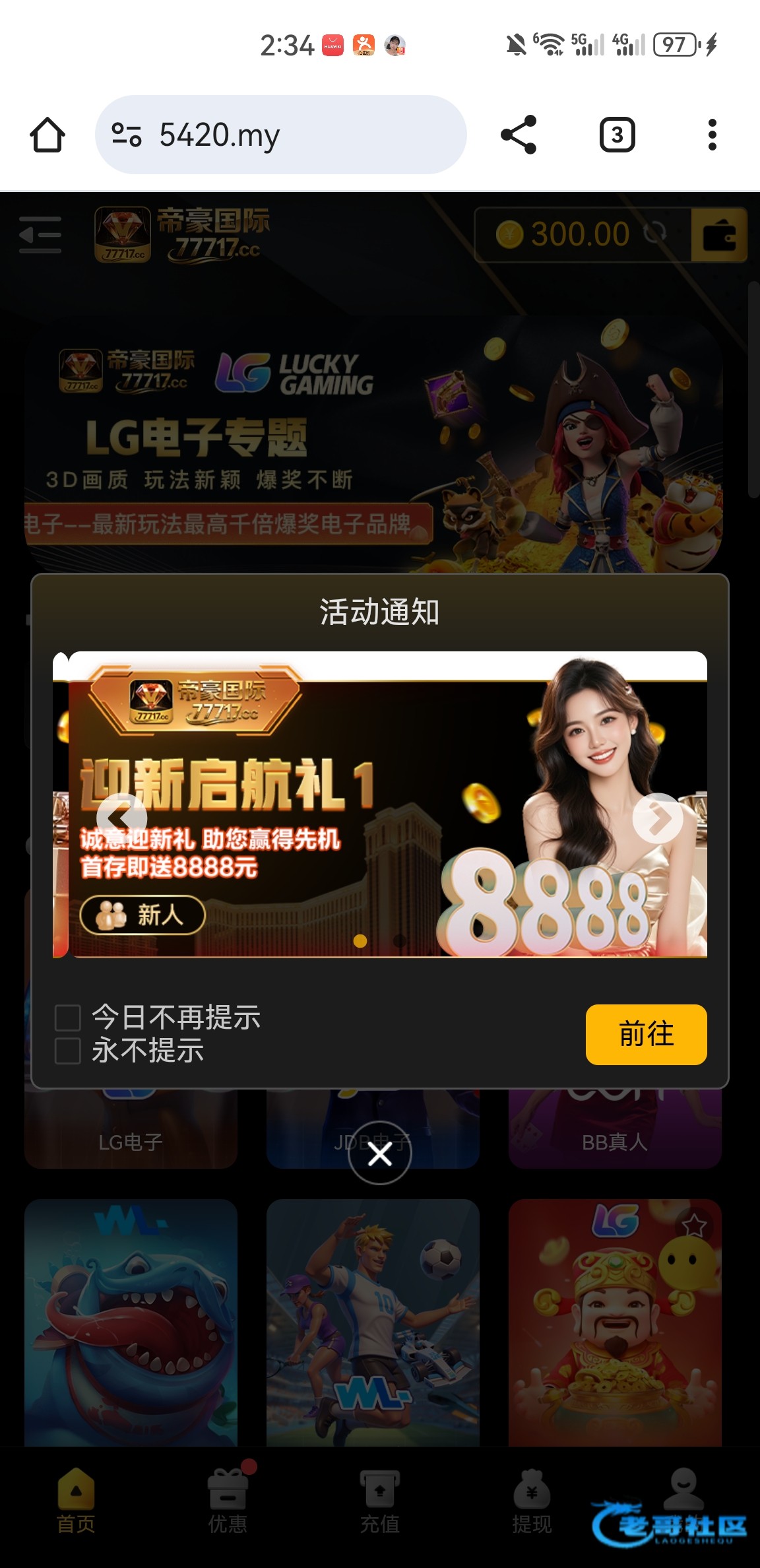Viewport: 760px width, 1568px height.
Task: Tap the browser home button
Action: tap(47, 135)
